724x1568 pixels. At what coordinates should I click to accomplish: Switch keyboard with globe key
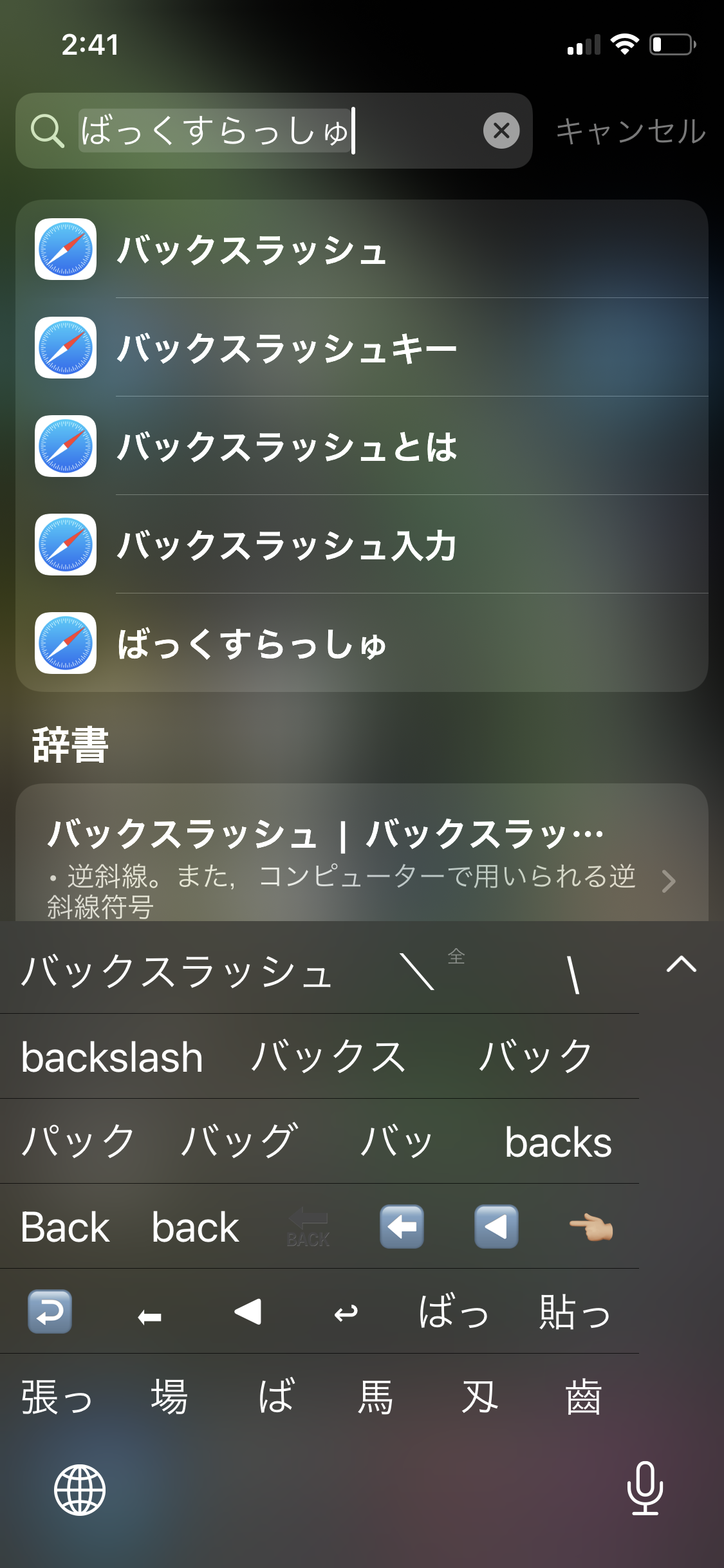(x=80, y=1489)
